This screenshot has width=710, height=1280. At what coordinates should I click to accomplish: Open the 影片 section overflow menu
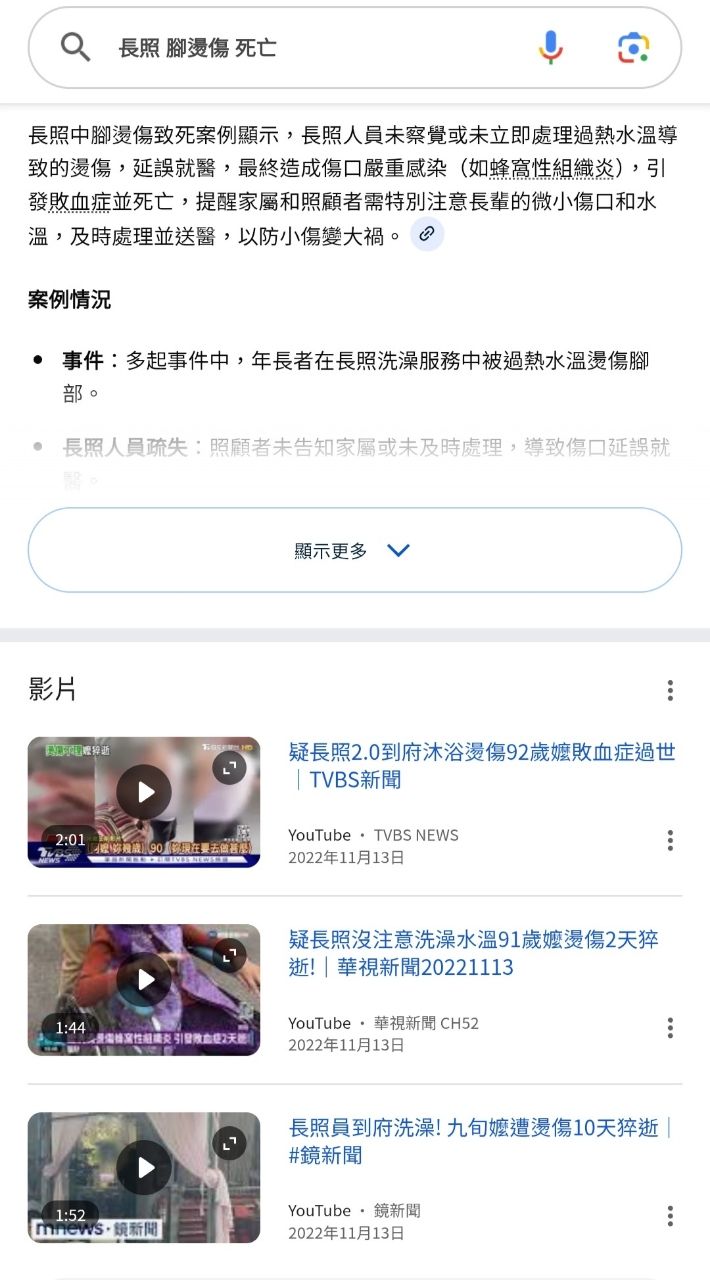(x=670, y=690)
